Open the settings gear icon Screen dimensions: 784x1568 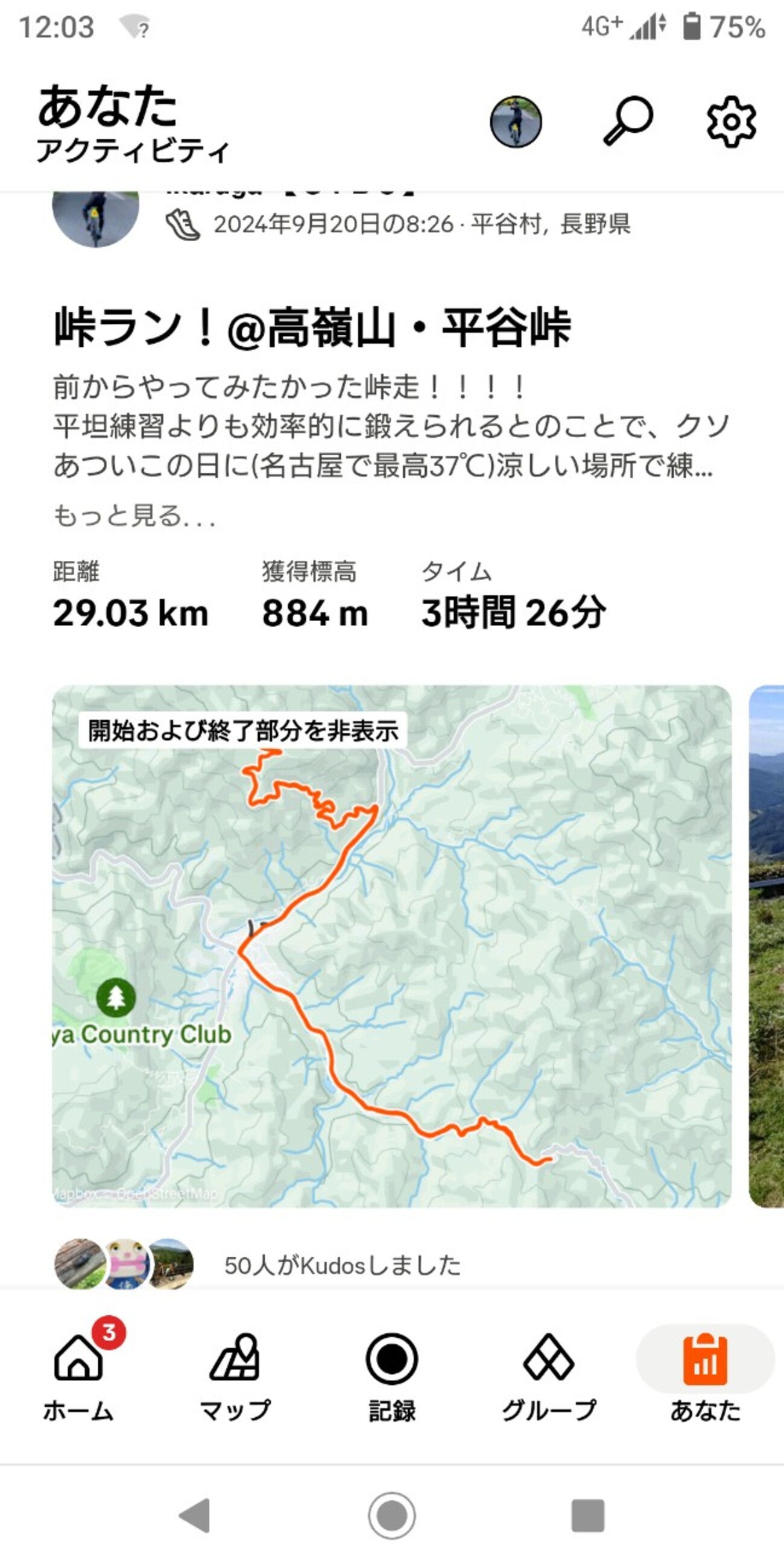731,122
